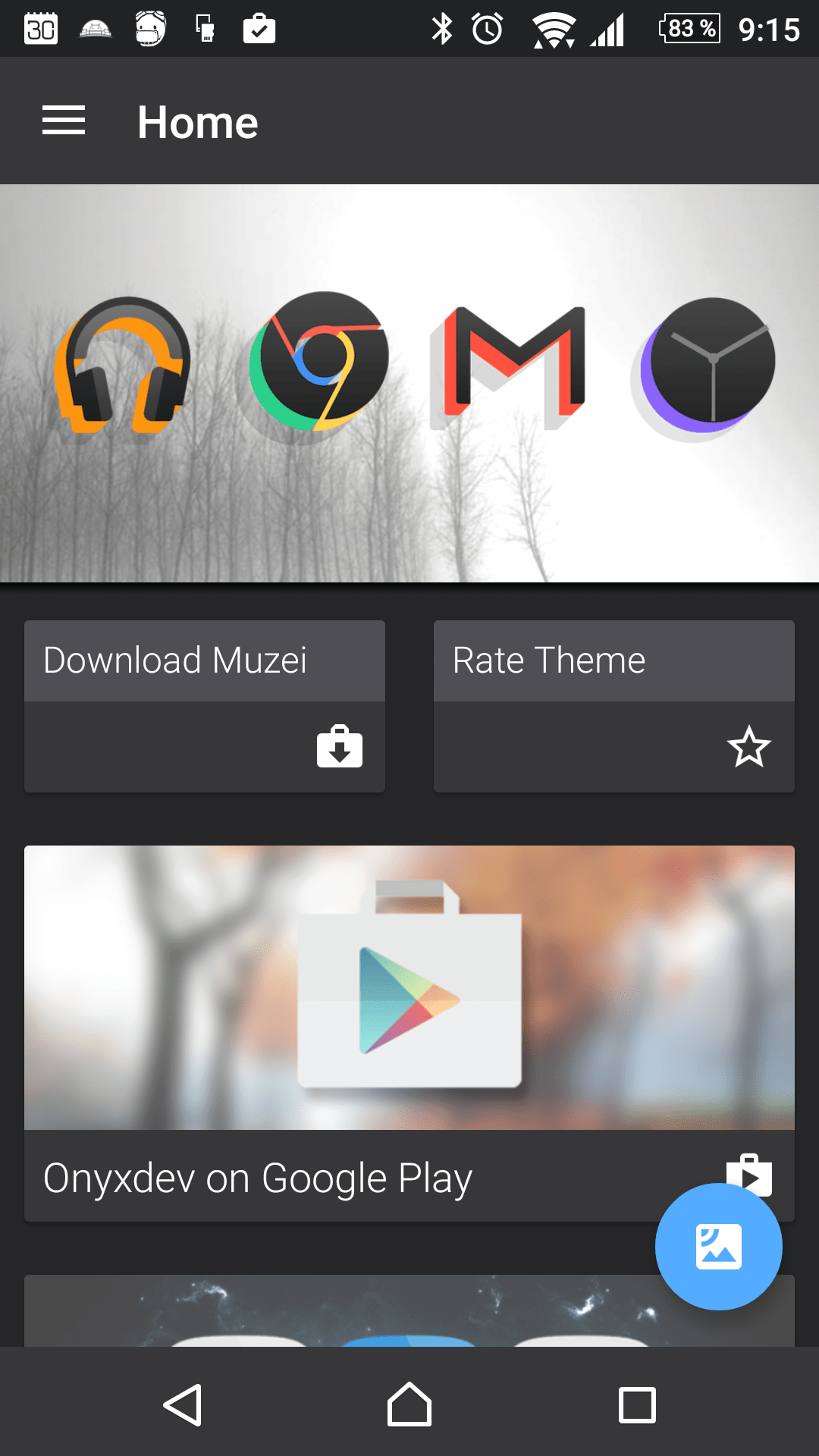The image size is (819, 1456).
Task: Open the Download Muzei card
Action: tap(205, 706)
